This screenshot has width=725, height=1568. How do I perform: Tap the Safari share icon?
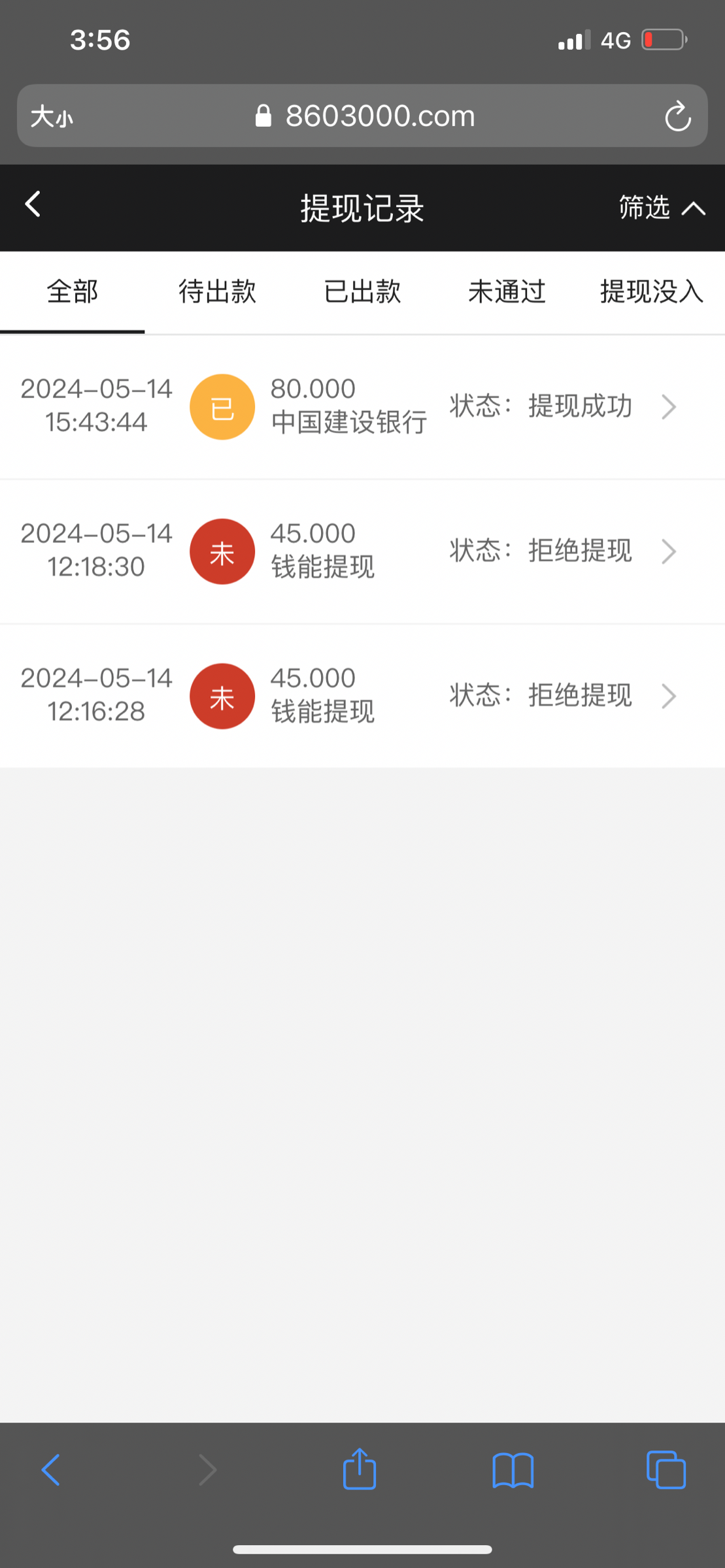click(359, 1470)
